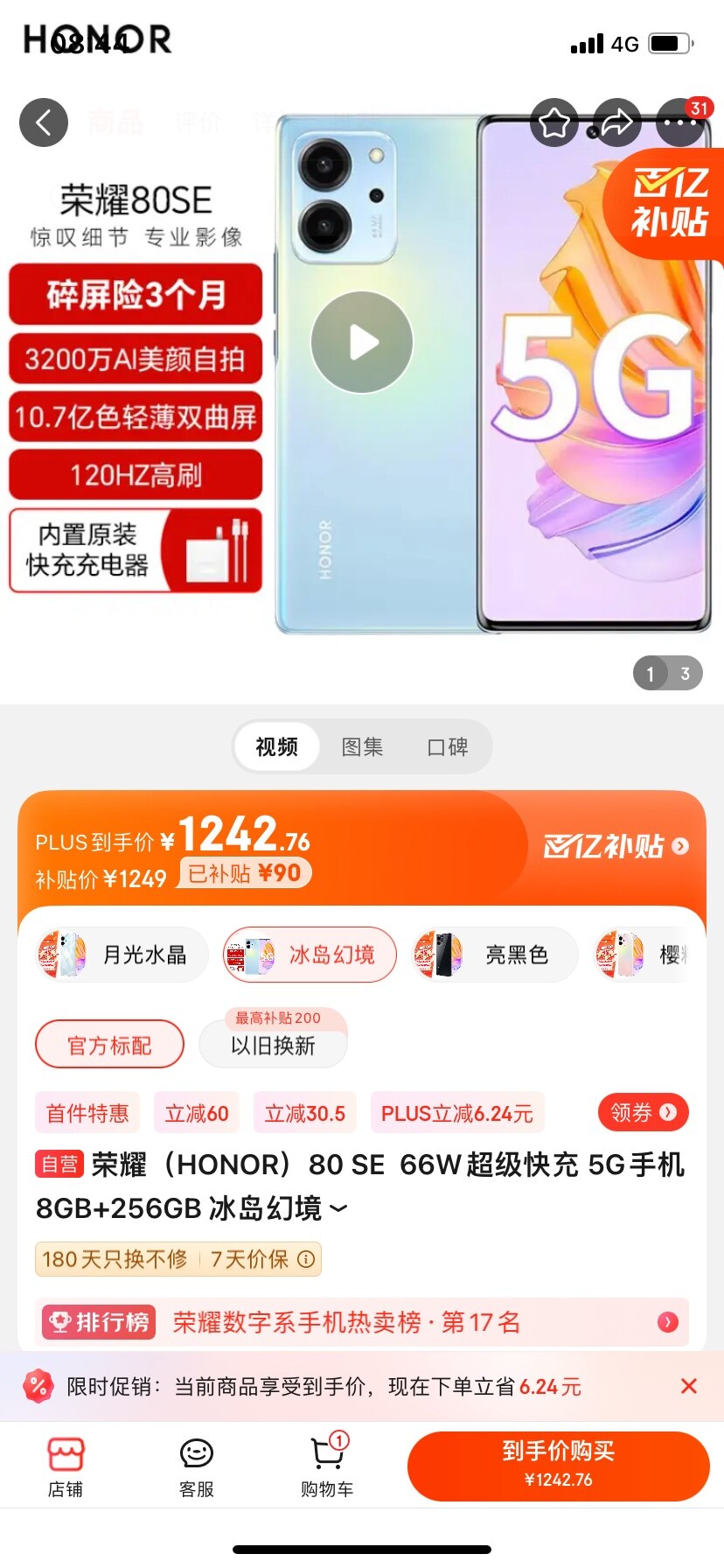The image size is (724, 1568).
Task: Contact 客服 customer service
Action: pos(197,1466)
